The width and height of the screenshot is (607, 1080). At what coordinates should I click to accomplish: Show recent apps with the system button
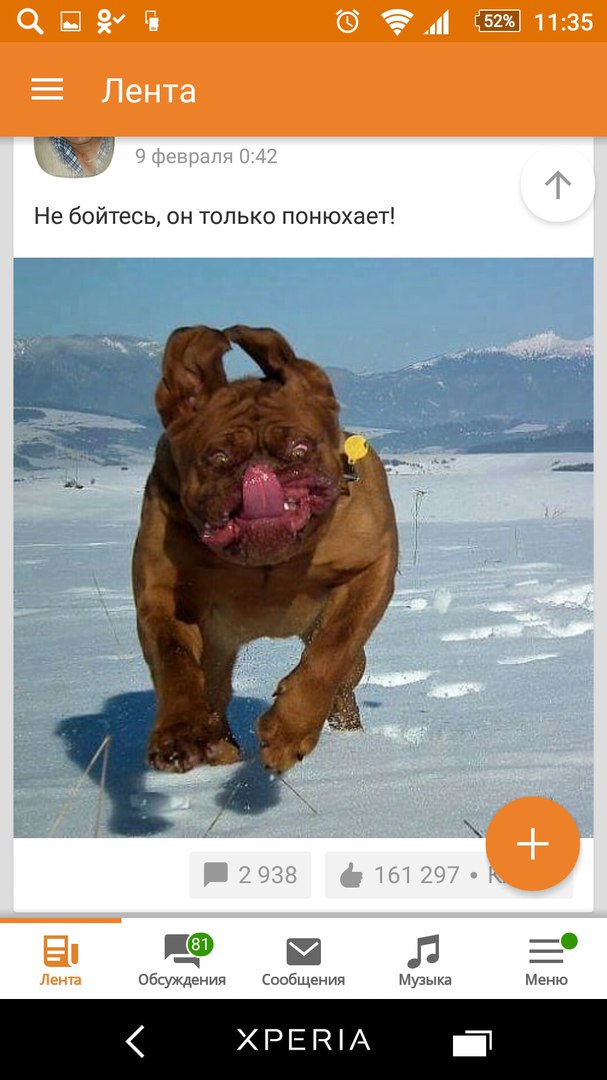[x=471, y=1040]
